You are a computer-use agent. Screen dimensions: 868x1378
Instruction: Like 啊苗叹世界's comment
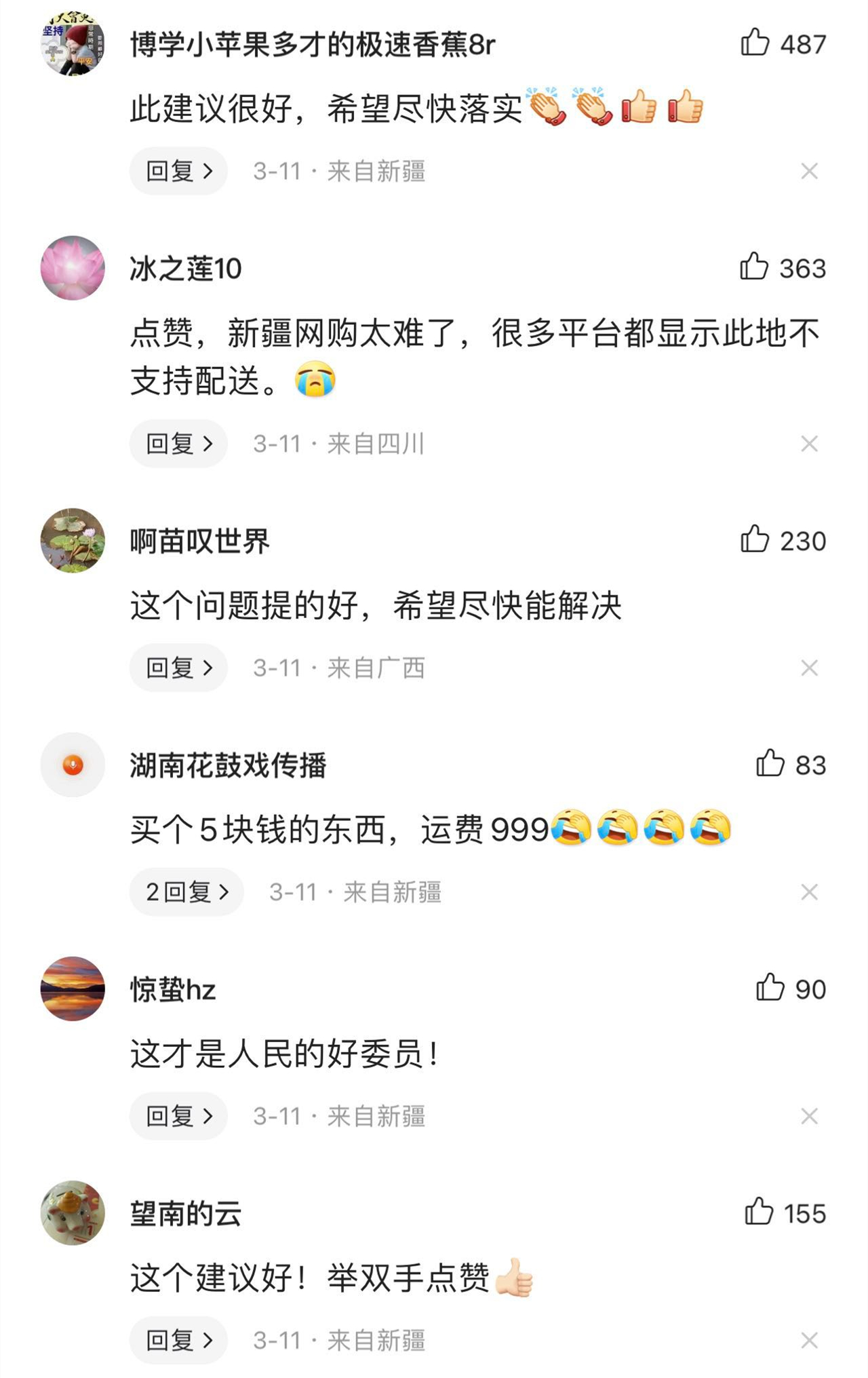(x=755, y=539)
